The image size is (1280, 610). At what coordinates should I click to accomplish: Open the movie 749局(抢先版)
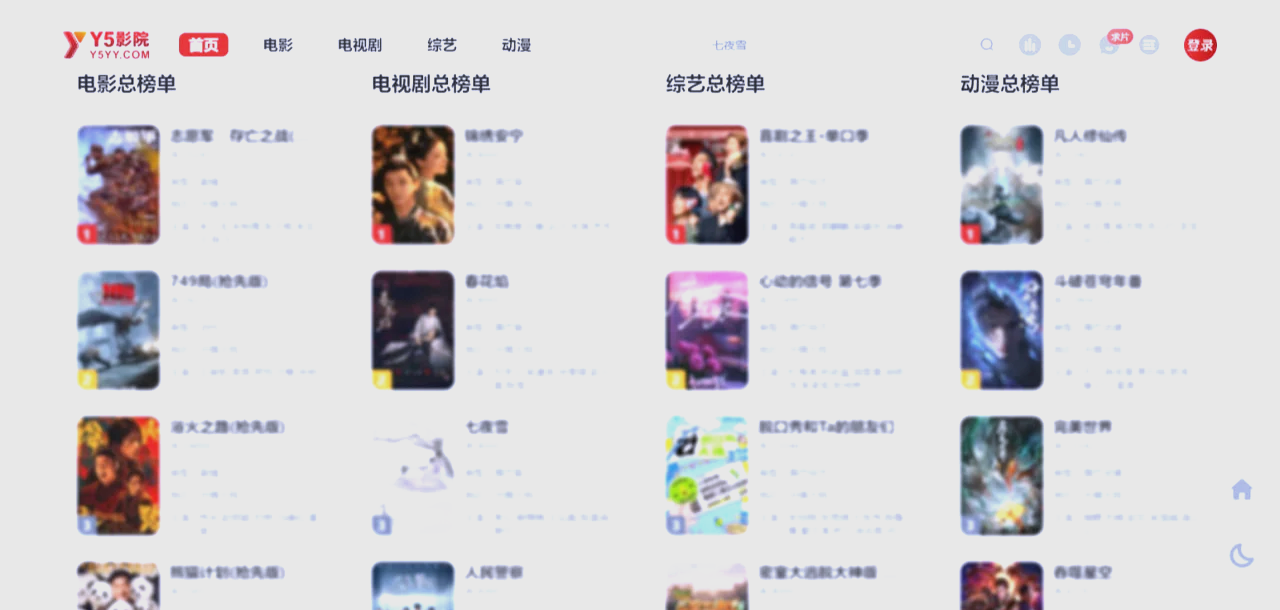pyautogui.click(x=219, y=282)
